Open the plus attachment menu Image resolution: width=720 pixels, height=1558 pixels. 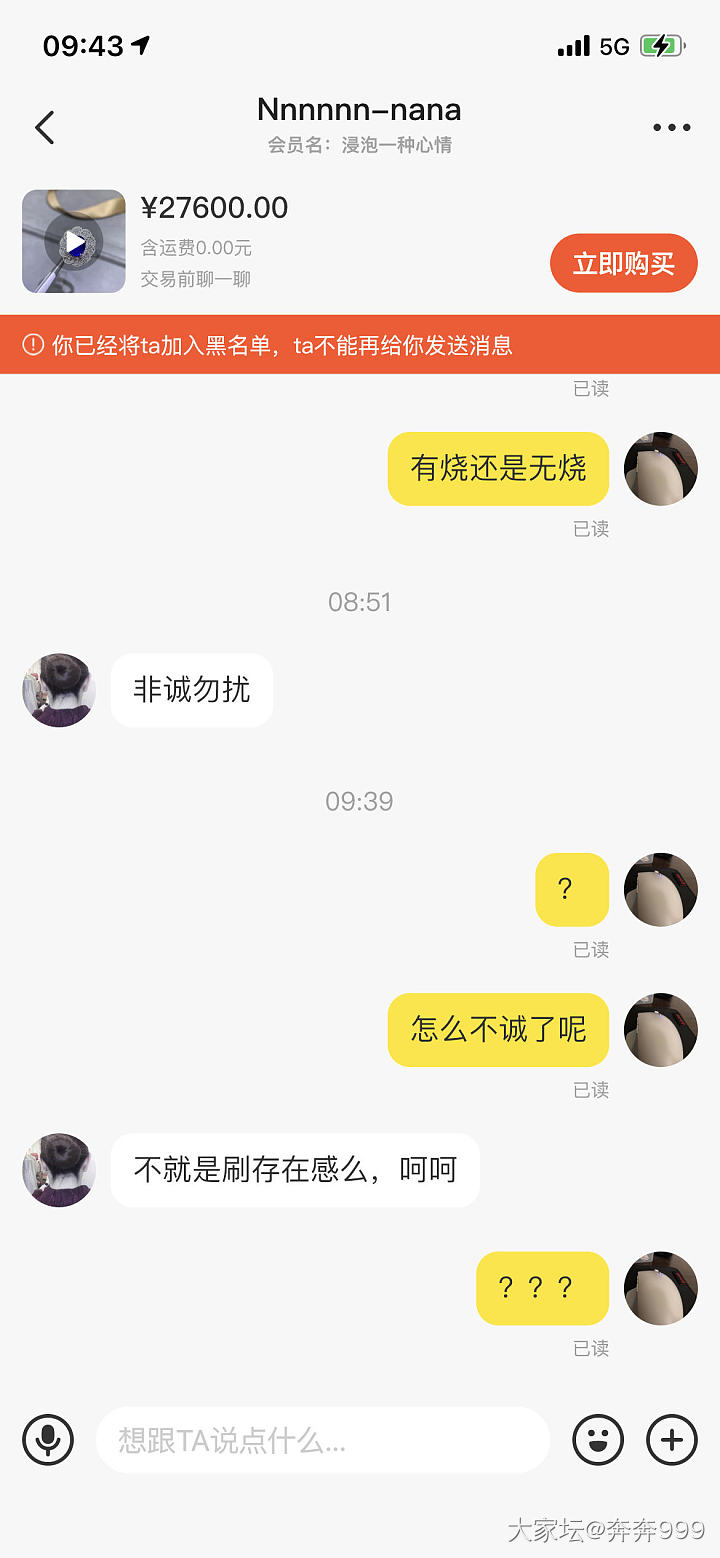[672, 1440]
